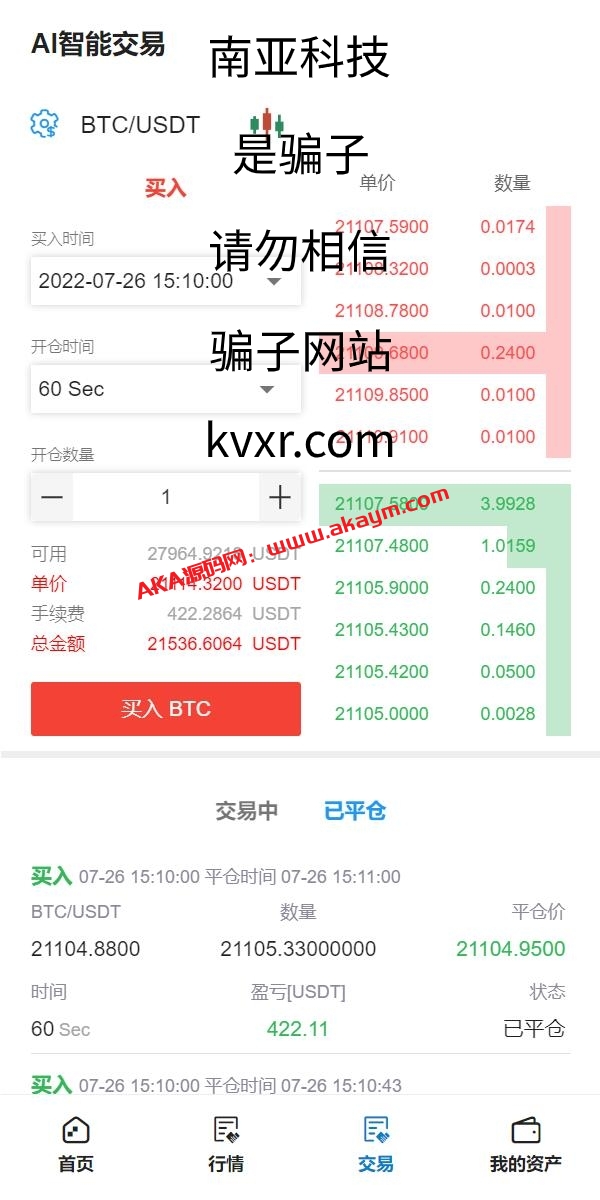Viewport: 600px width, 1200px height.
Task: Open the 行情 market tab
Action: point(226,1145)
